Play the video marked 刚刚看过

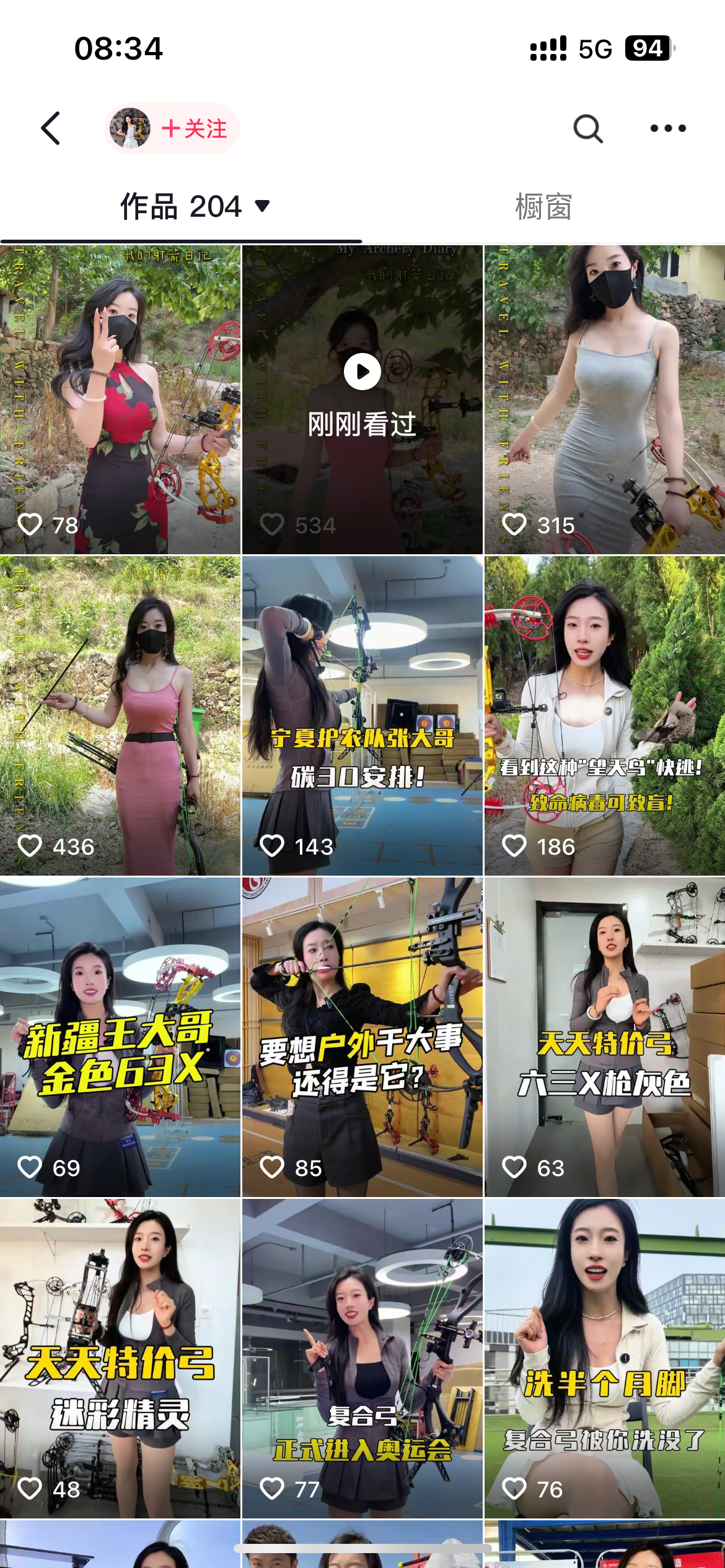[362, 399]
